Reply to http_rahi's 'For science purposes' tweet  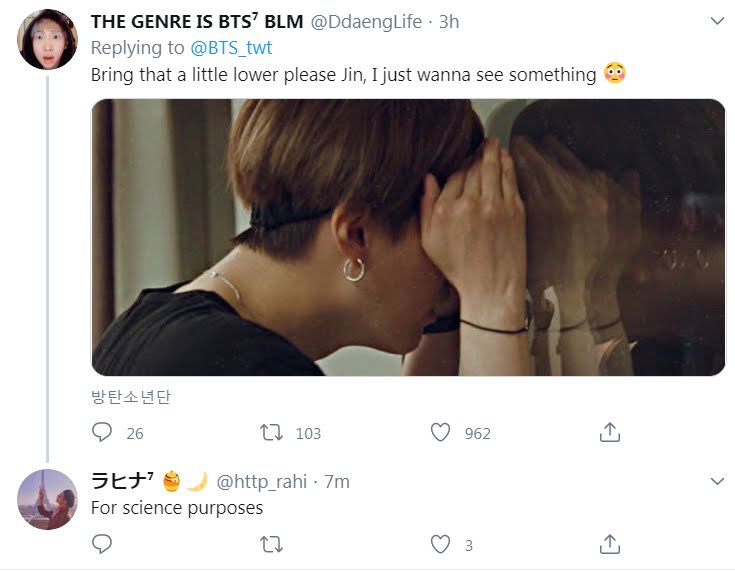point(102,544)
